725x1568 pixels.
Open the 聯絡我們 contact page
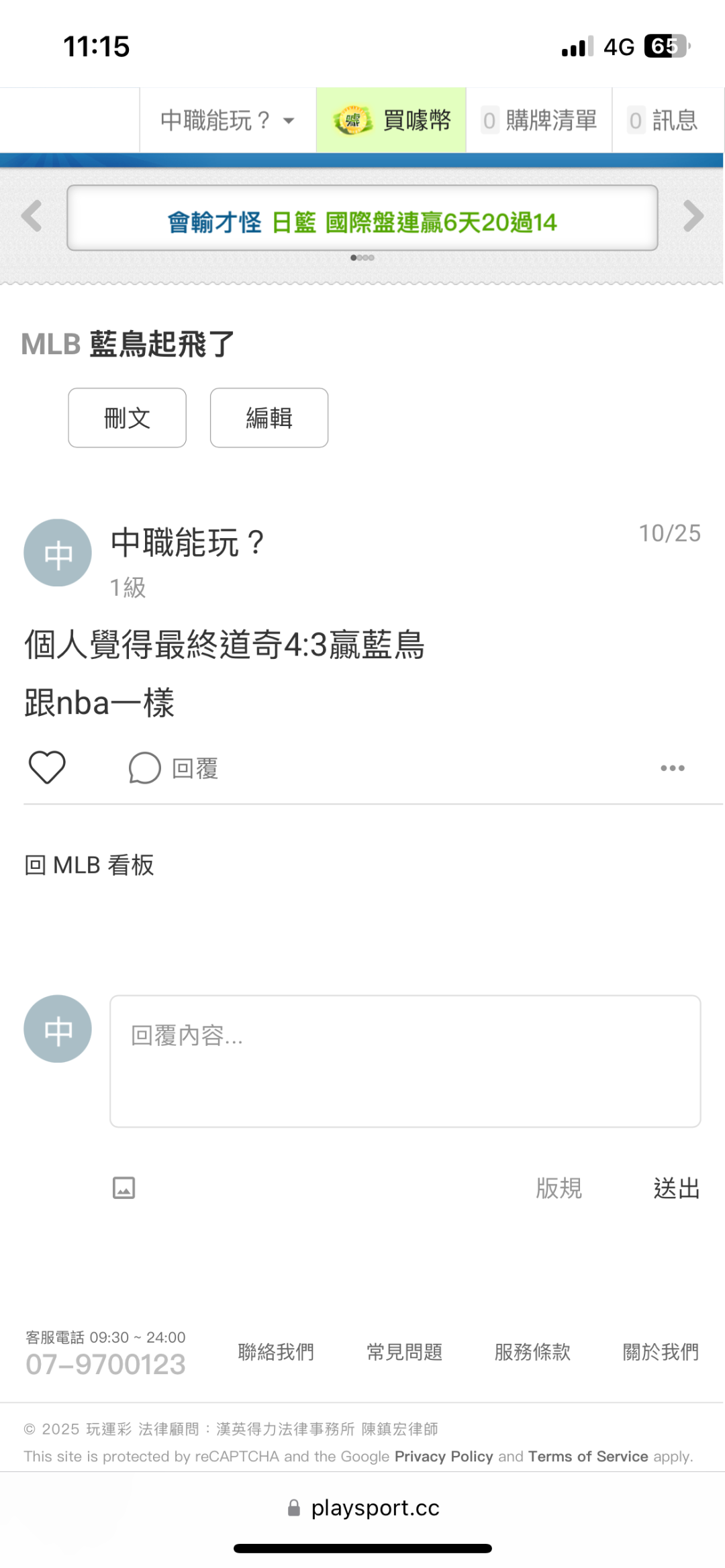click(276, 1352)
